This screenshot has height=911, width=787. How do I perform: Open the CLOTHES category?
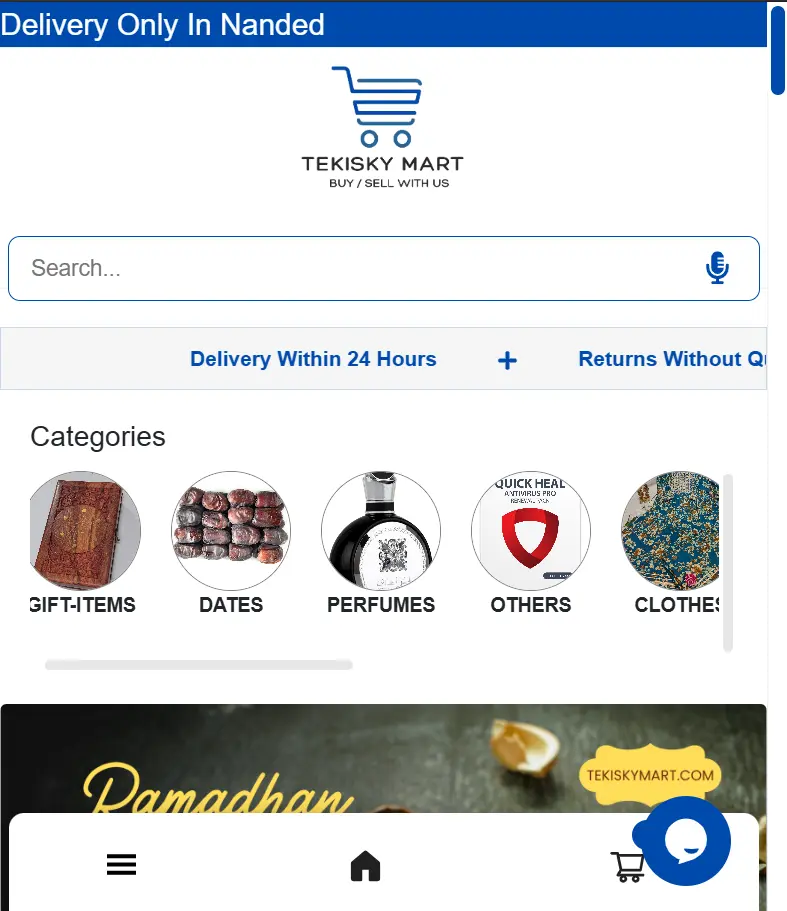[676, 531]
